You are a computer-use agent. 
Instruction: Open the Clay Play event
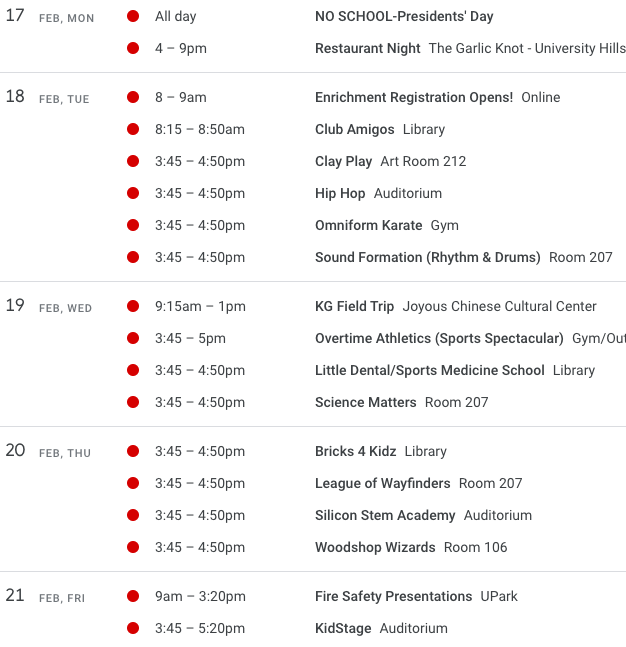[343, 162]
